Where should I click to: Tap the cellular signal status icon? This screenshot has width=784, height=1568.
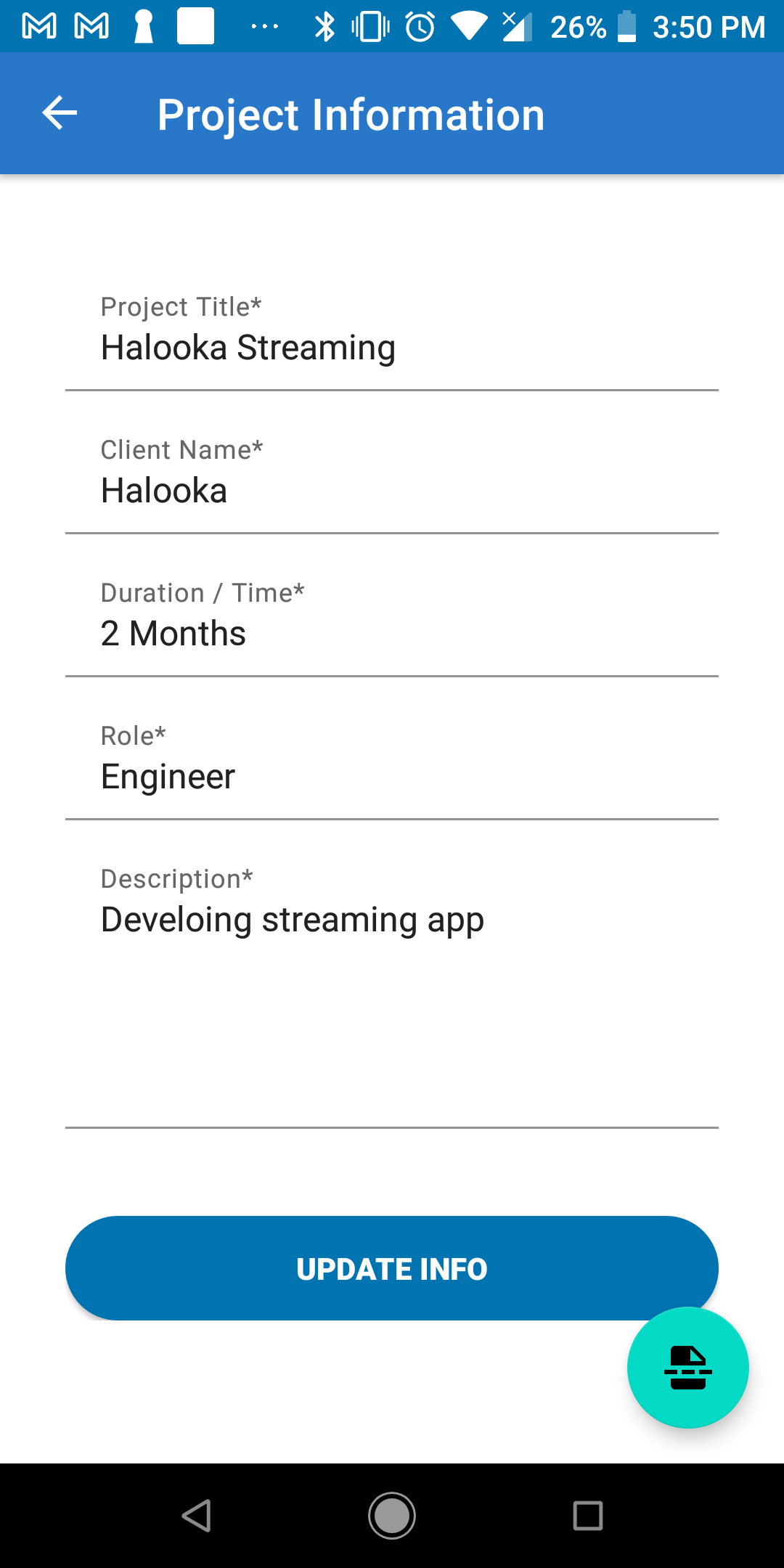pyautogui.click(x=517, y=27)
